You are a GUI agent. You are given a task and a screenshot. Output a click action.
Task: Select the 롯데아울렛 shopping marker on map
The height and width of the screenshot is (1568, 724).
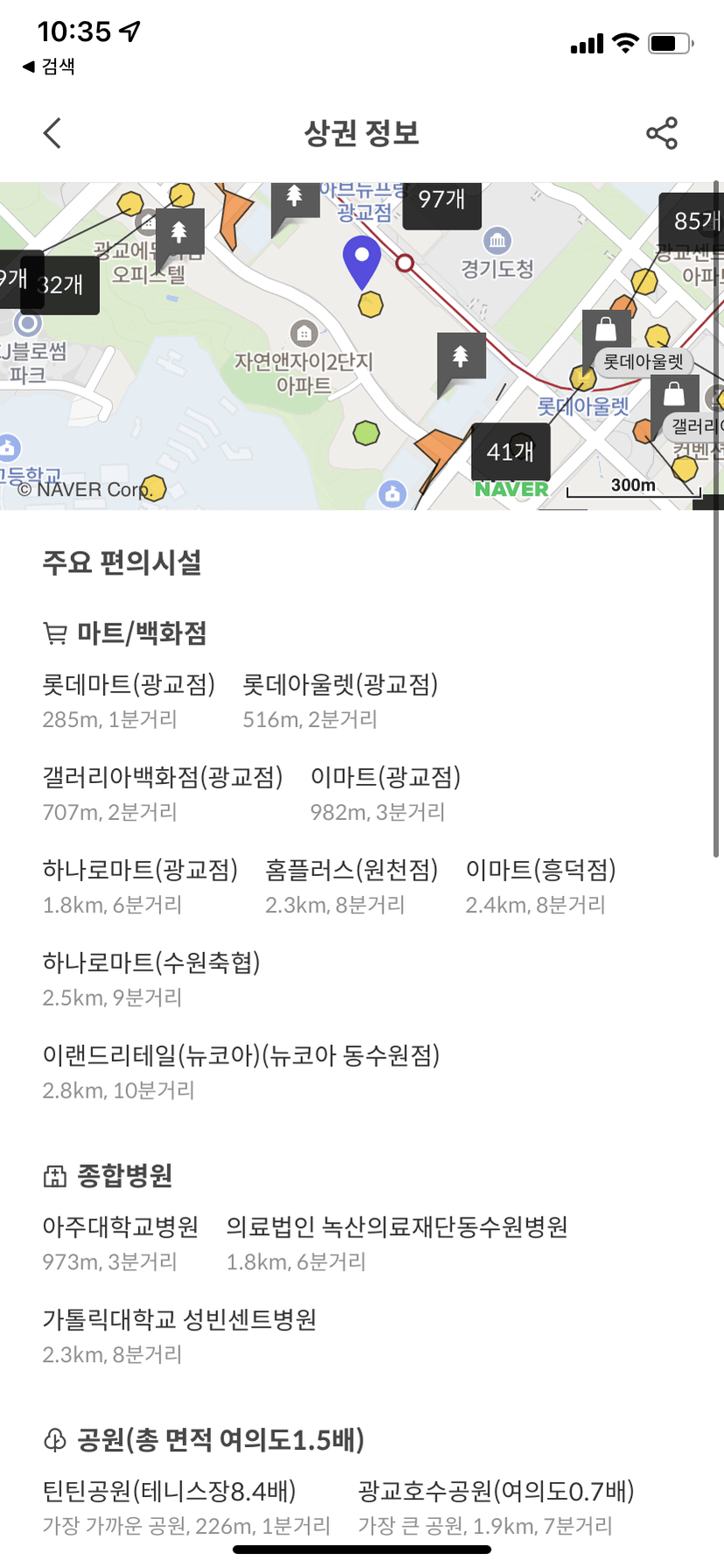point(606,329)
